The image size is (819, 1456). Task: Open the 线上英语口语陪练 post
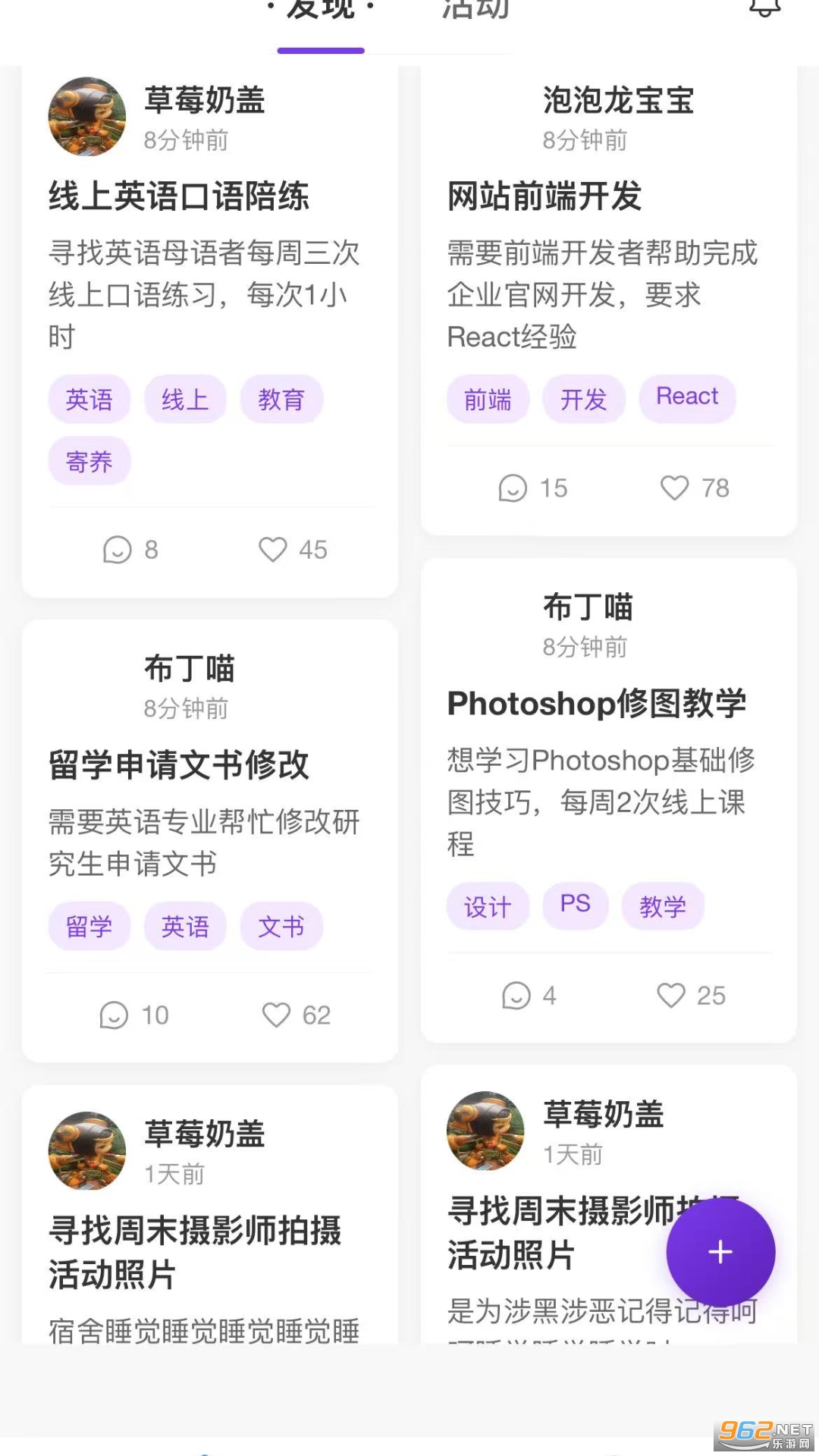pyautogui.click(x=179, y=196)
